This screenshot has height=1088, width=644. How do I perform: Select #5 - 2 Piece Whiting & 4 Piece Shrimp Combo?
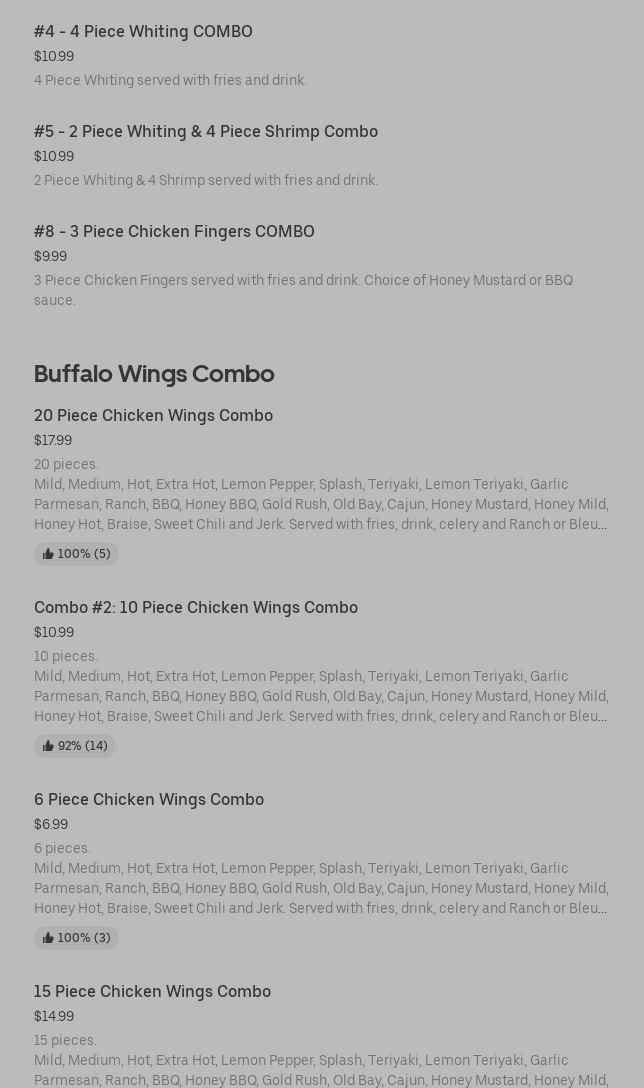[x=206, y=131]
